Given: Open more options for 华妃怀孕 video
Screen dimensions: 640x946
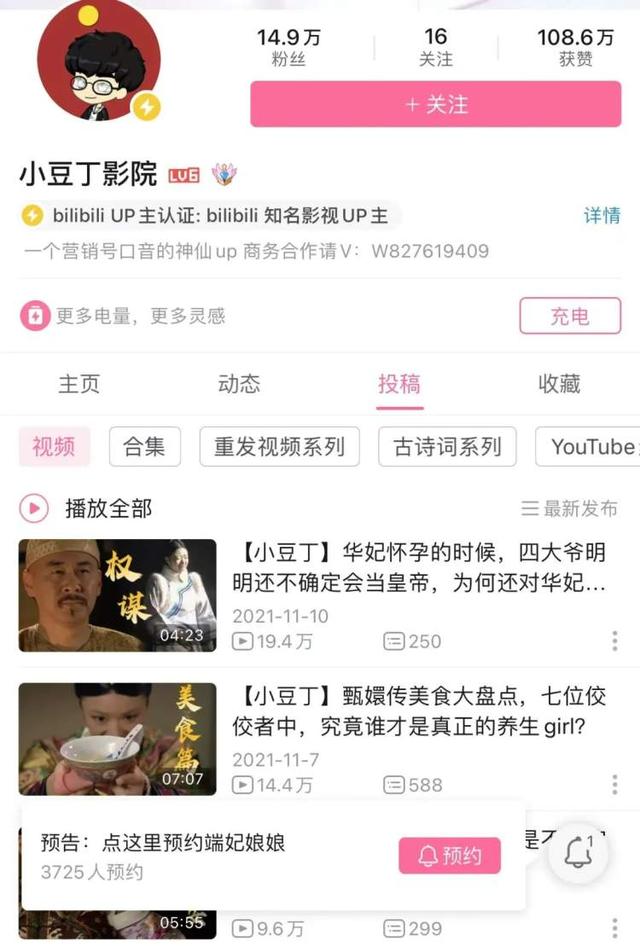Looking at the screenshot, I should pos(614,641).
